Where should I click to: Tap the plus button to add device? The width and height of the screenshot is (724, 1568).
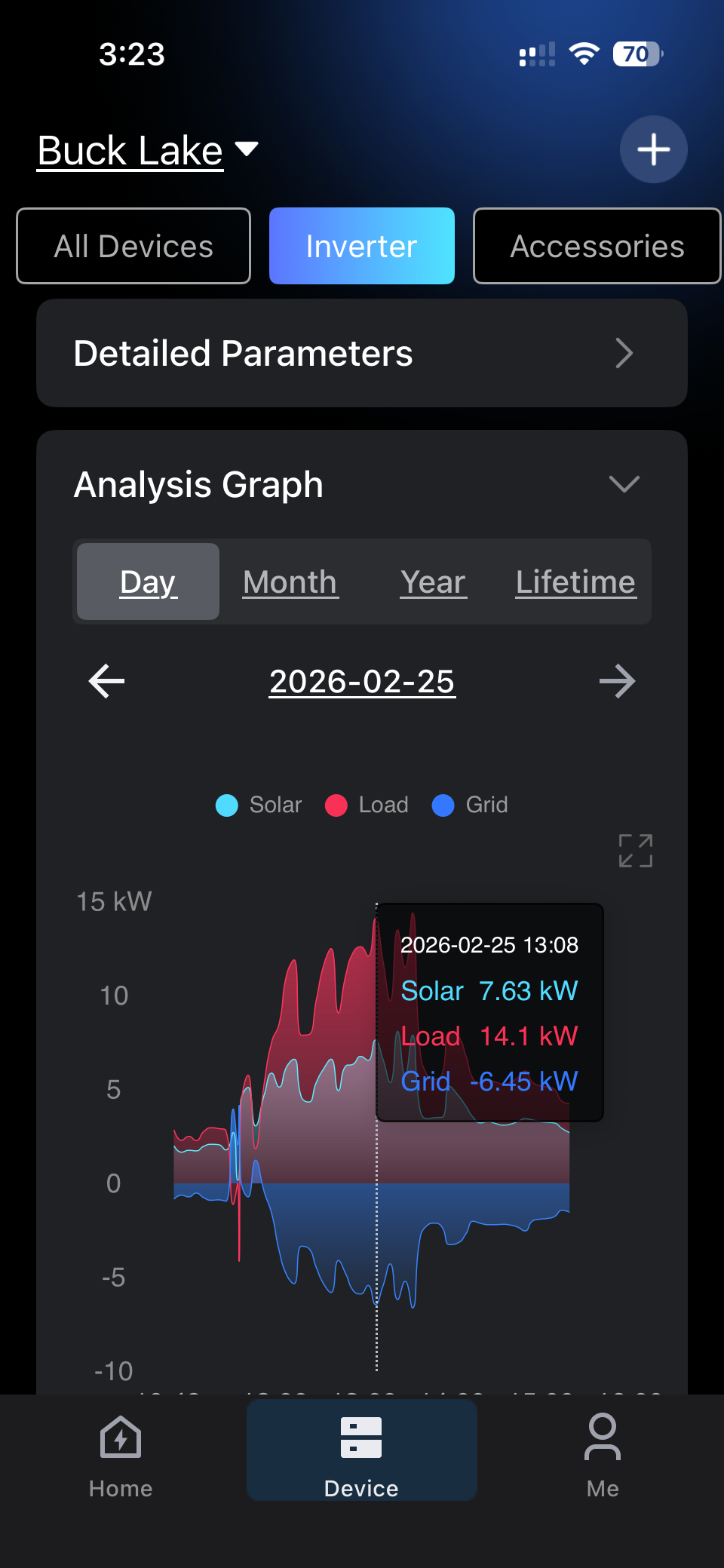point(653,149)
